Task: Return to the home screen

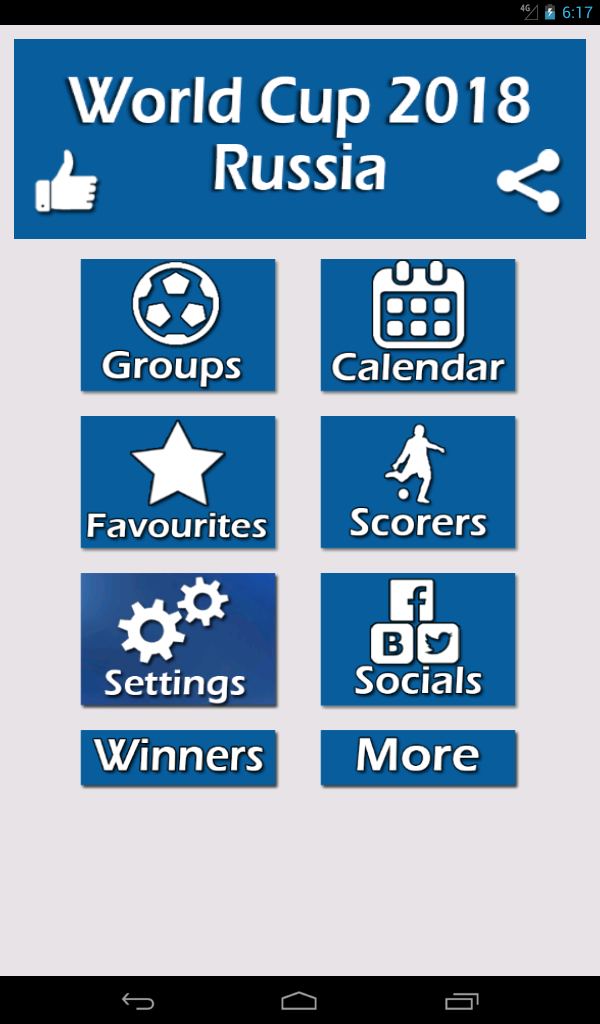Action: 299,1001
